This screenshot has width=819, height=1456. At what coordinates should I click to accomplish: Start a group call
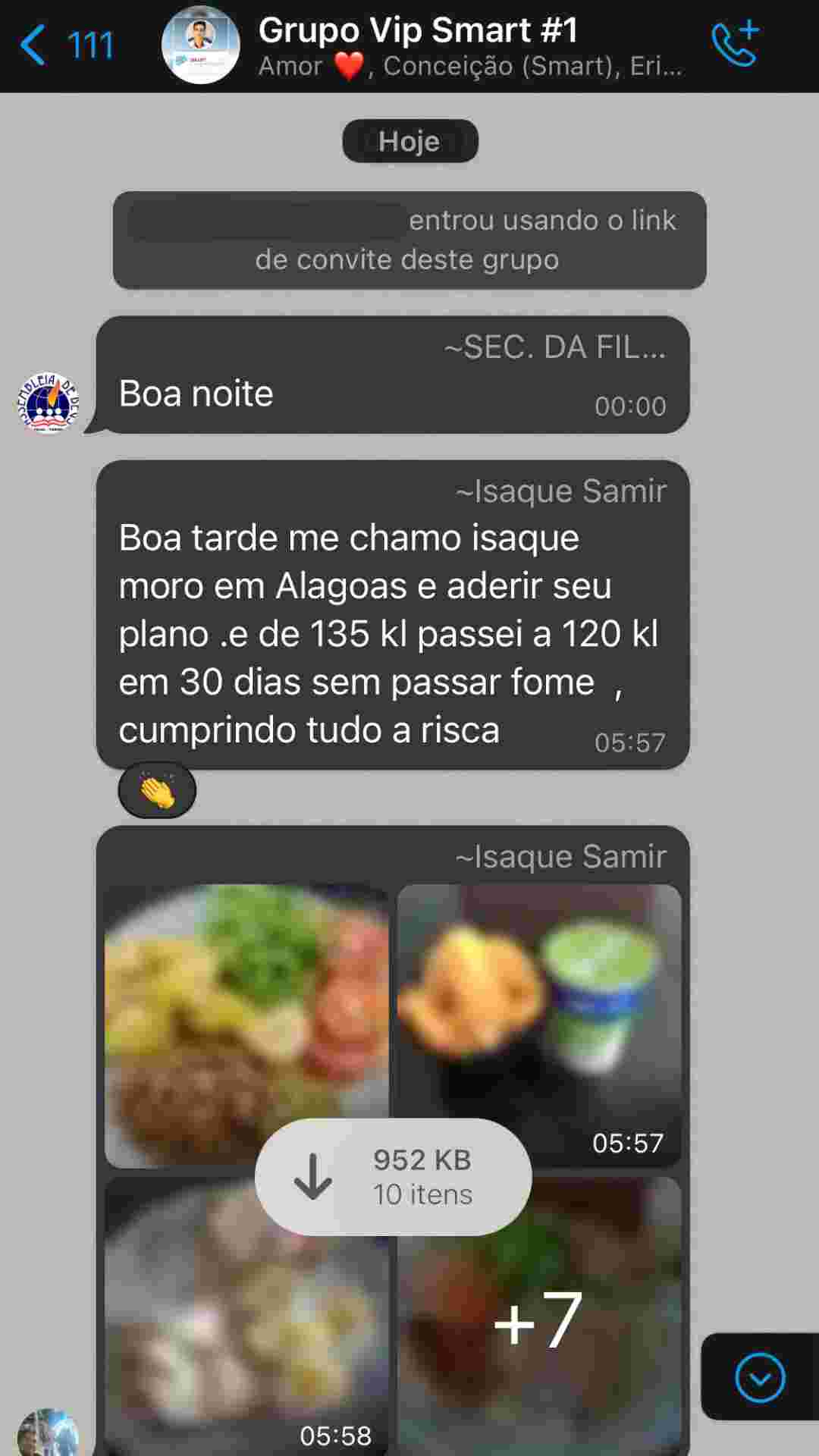[734, 44]
